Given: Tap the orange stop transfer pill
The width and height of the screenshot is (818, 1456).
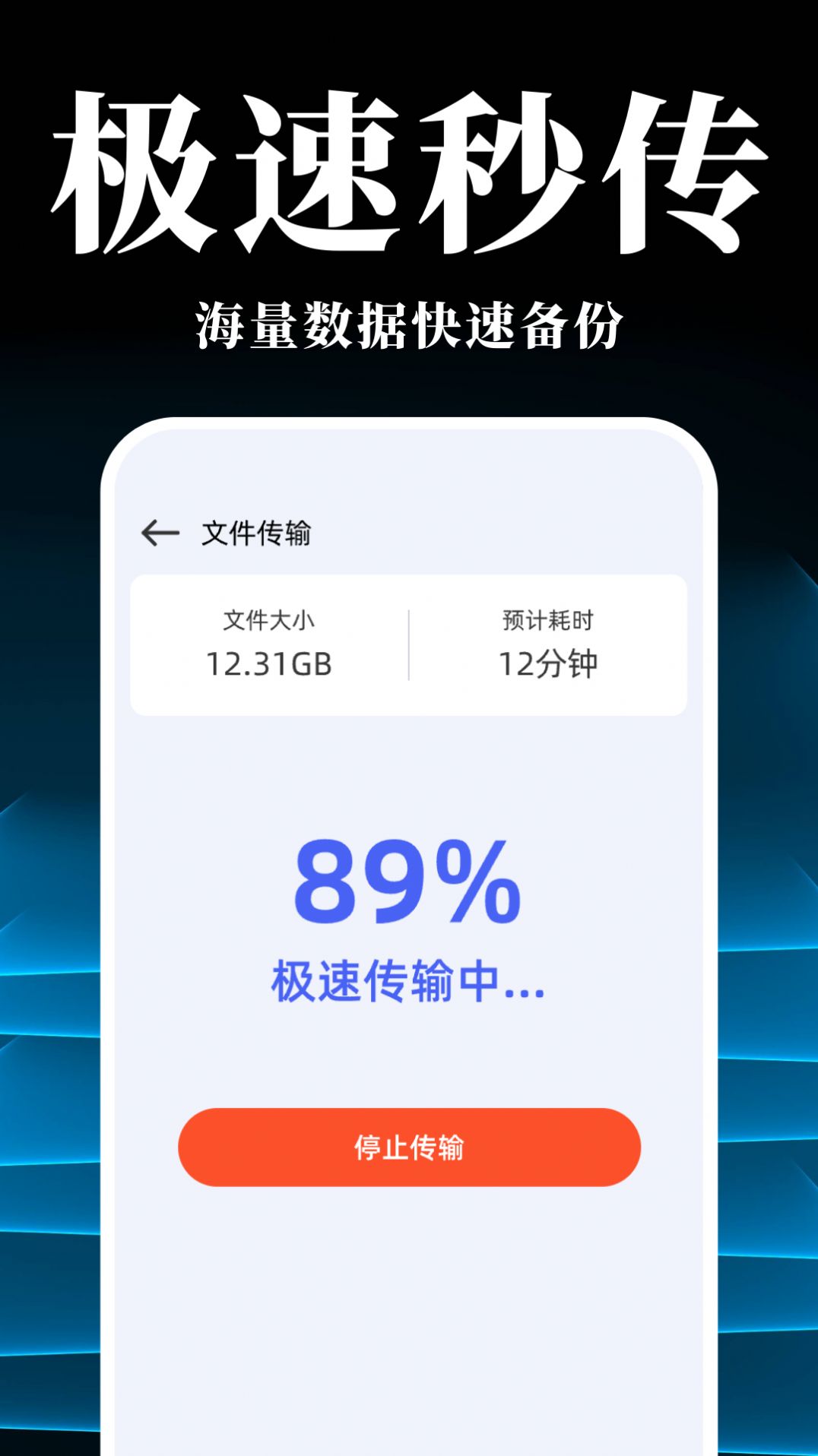Looking at the screenshot, I should pos(409,1147).
